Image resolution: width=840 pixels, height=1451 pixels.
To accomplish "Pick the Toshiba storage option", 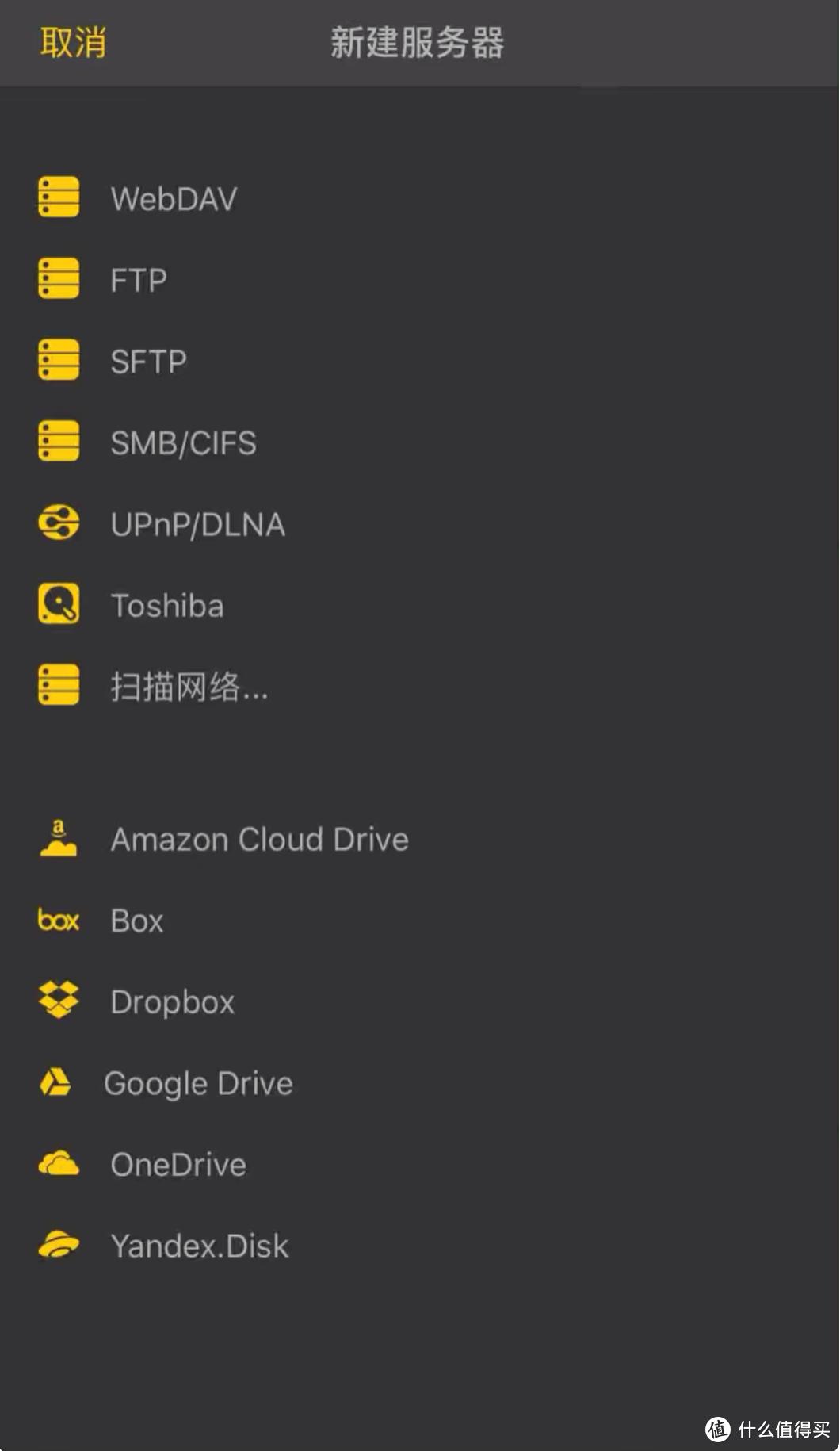I will click(x=167, y=606).
